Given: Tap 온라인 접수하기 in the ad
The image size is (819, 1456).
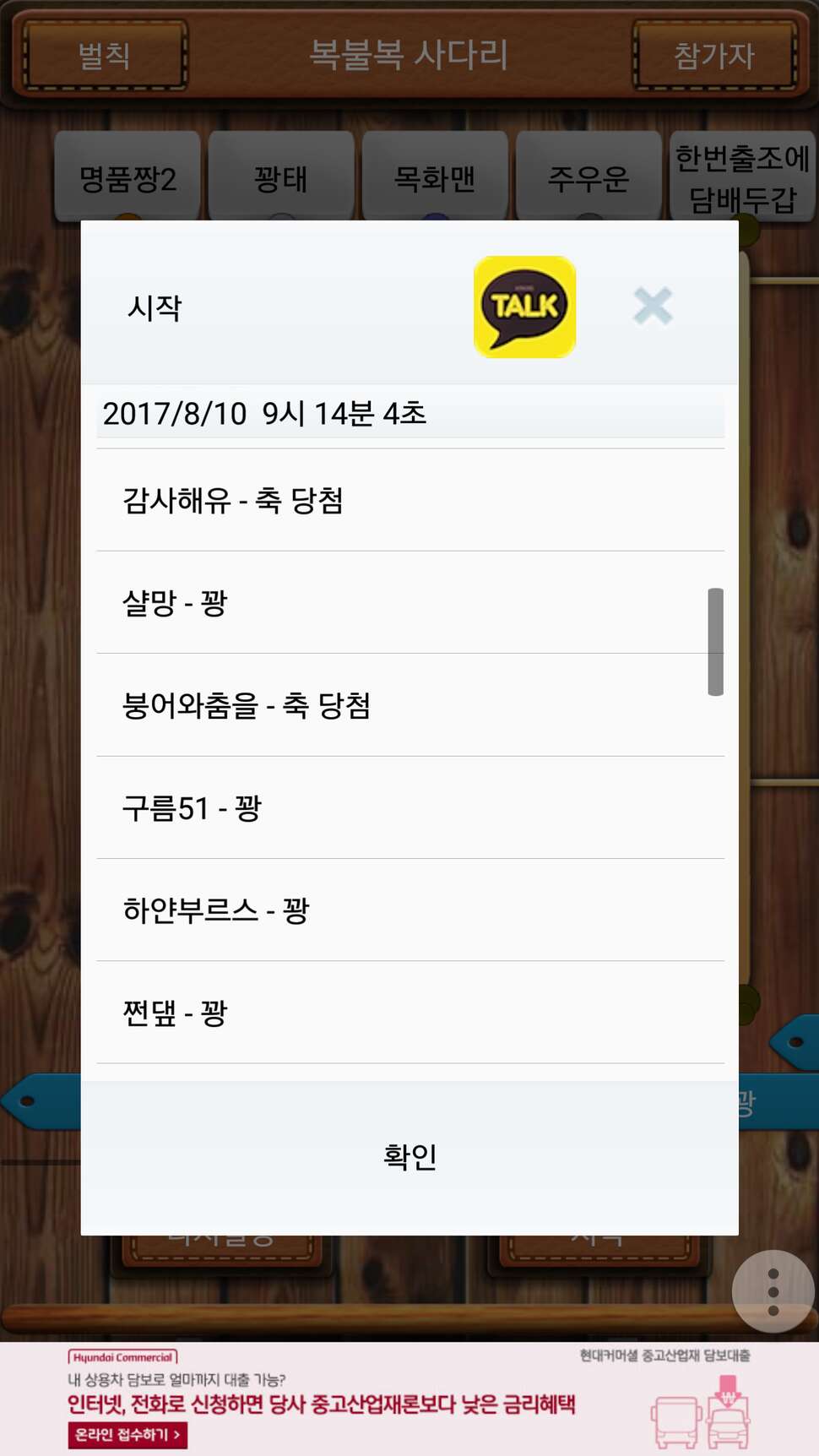Looking at the screenshot, I should (127, 1434).
